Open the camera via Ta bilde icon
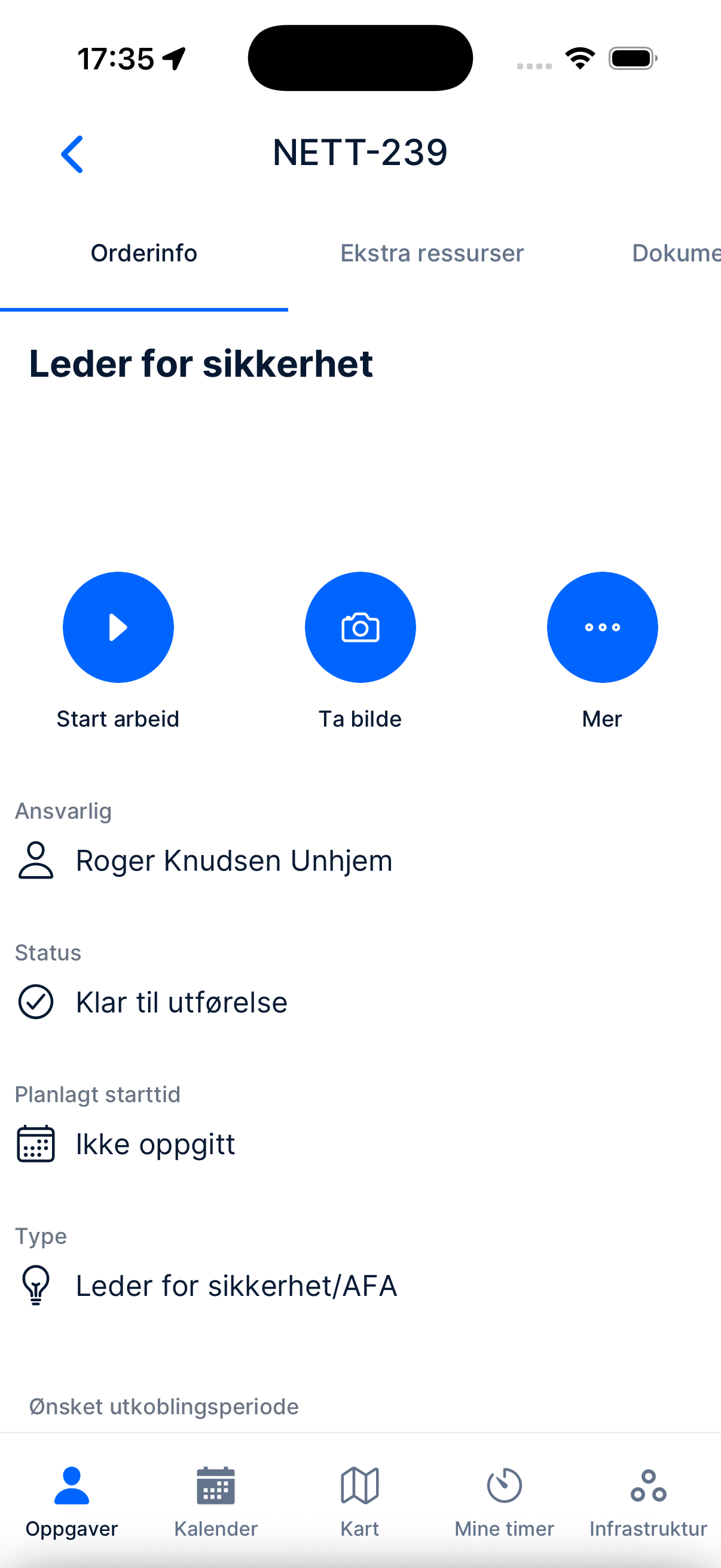This screenshot has height=1568, width=721. (x=360, y=627)
